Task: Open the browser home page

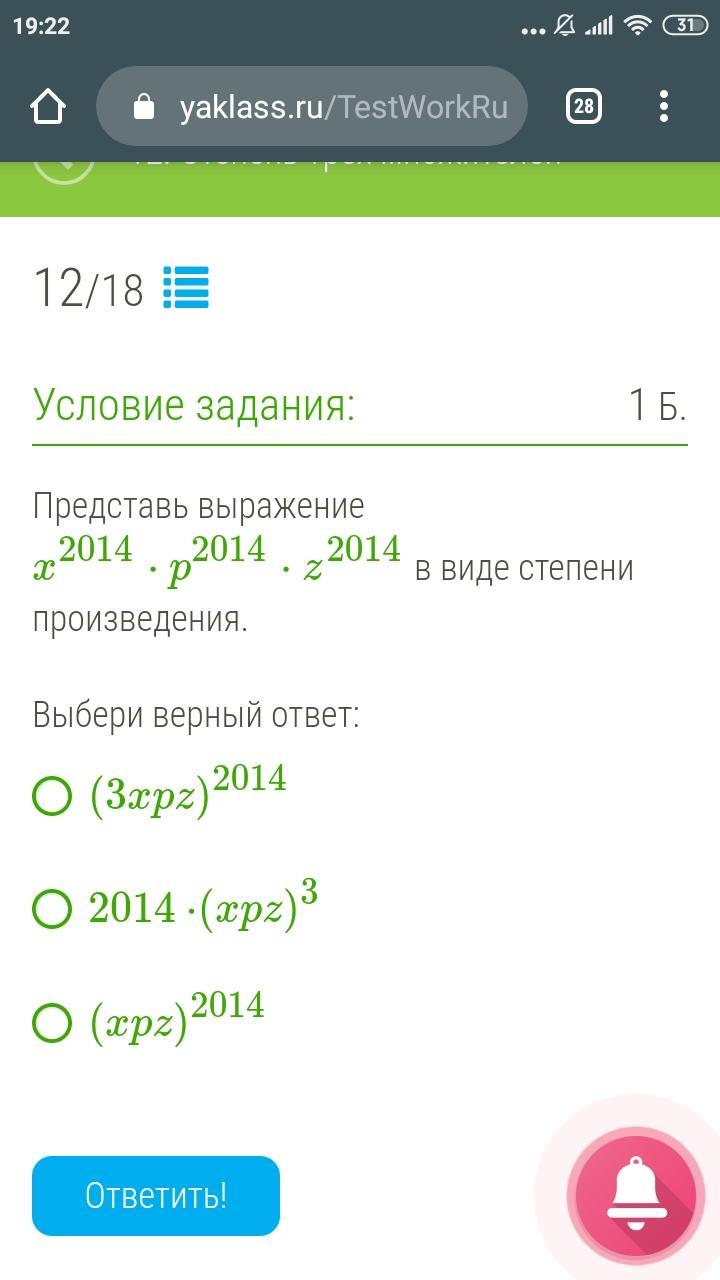Action: 48,107
